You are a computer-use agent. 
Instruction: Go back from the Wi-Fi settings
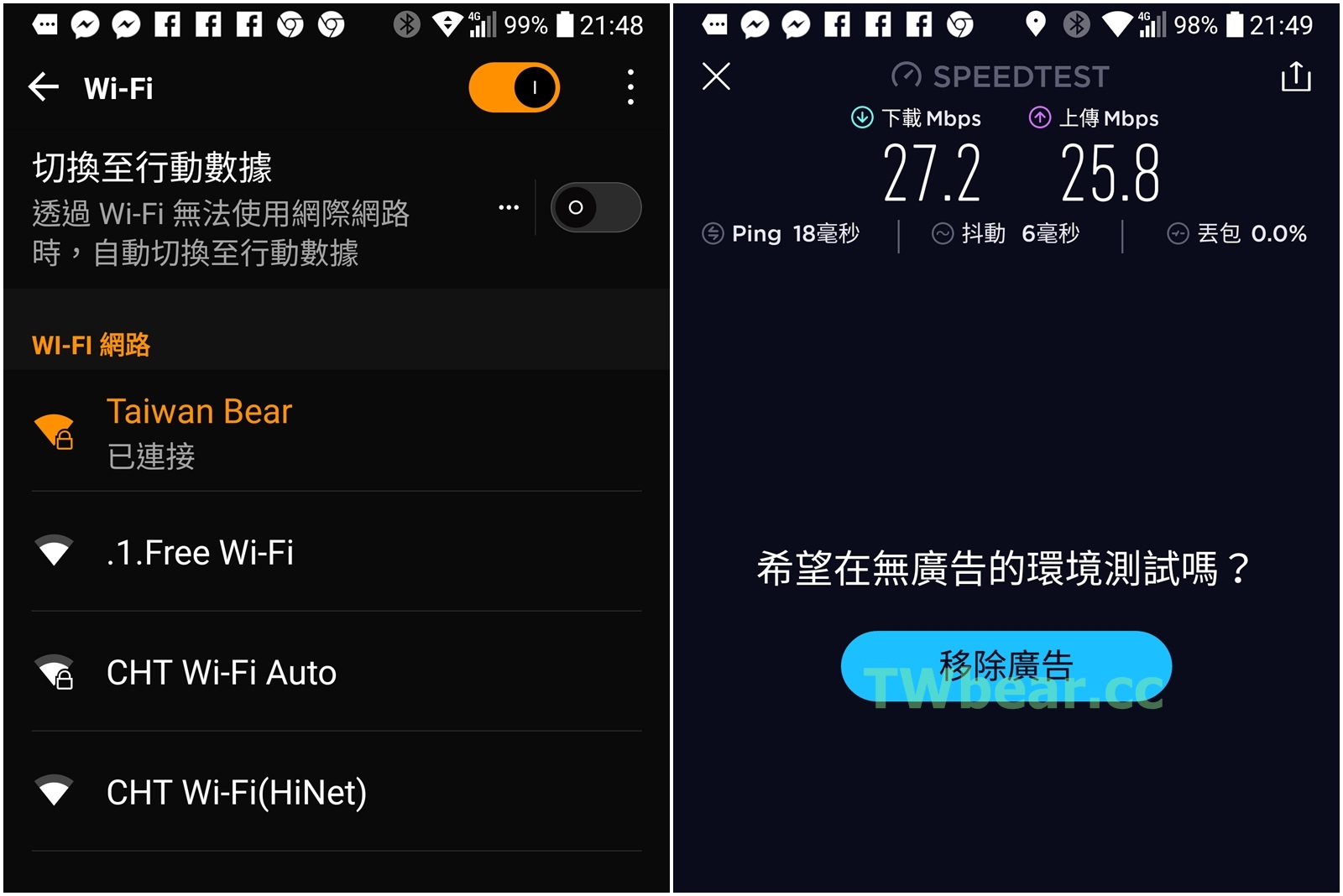point(44,86)
